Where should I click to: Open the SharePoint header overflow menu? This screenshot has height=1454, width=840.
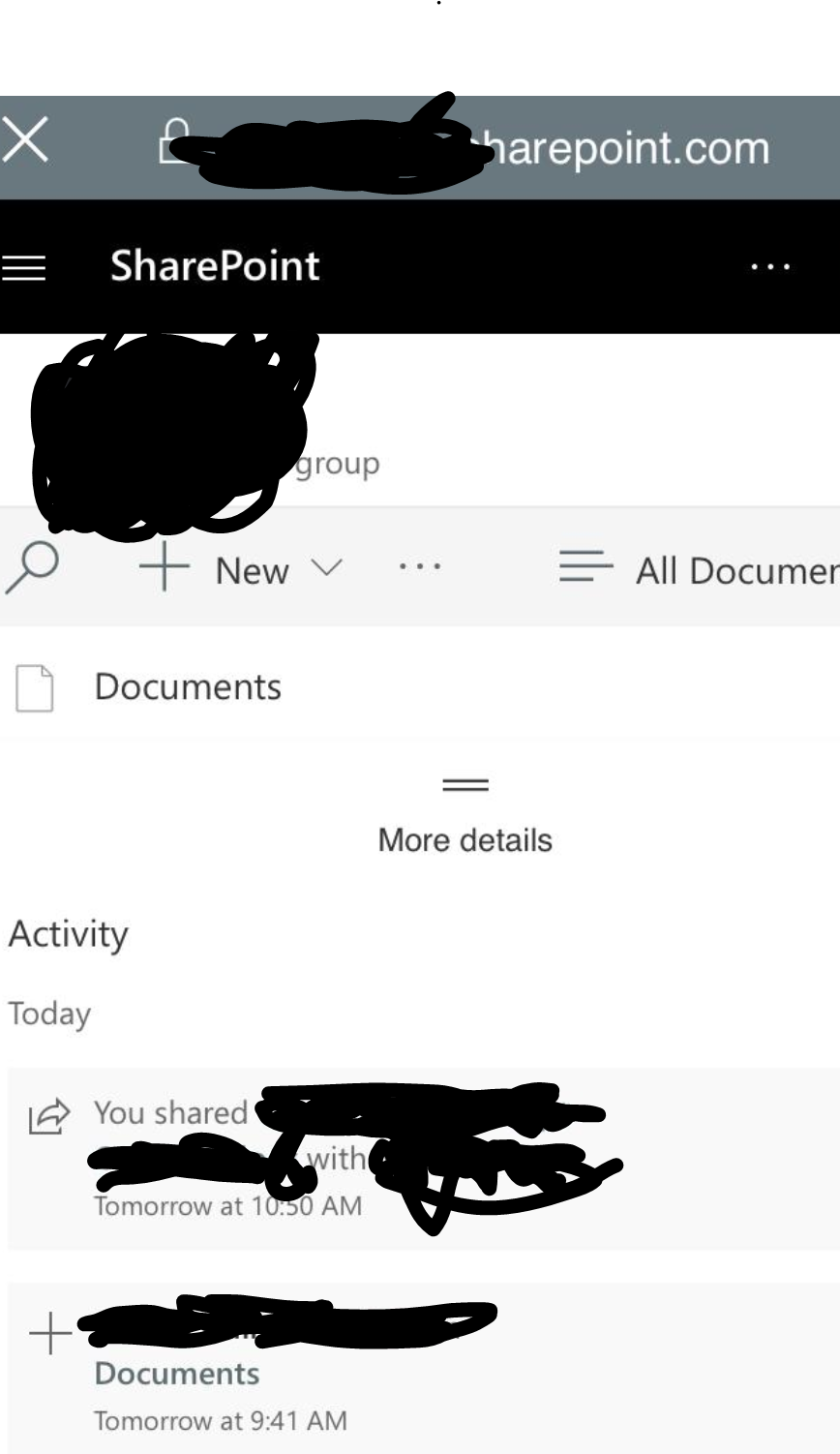770,266
